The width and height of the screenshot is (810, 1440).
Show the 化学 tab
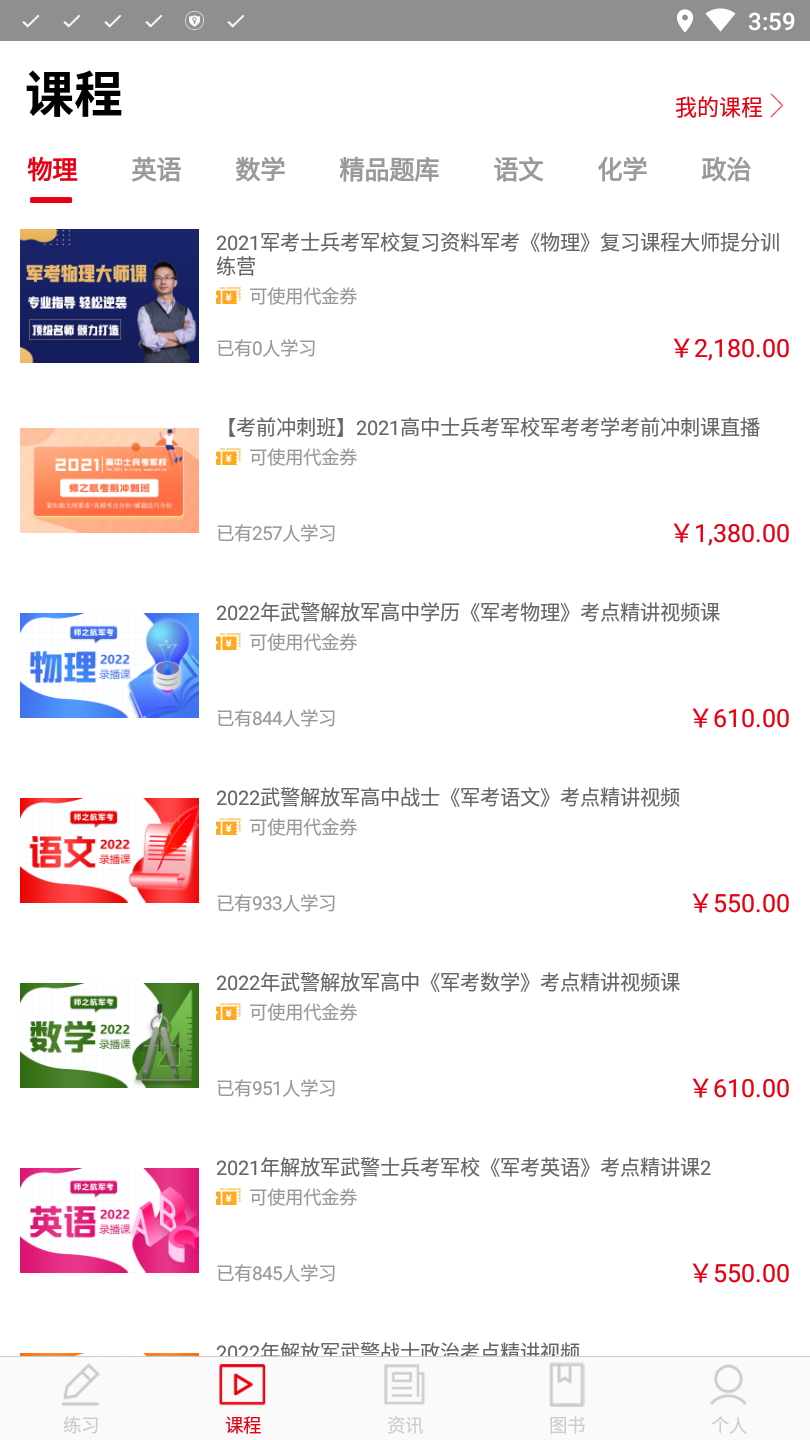click(622, 170)
